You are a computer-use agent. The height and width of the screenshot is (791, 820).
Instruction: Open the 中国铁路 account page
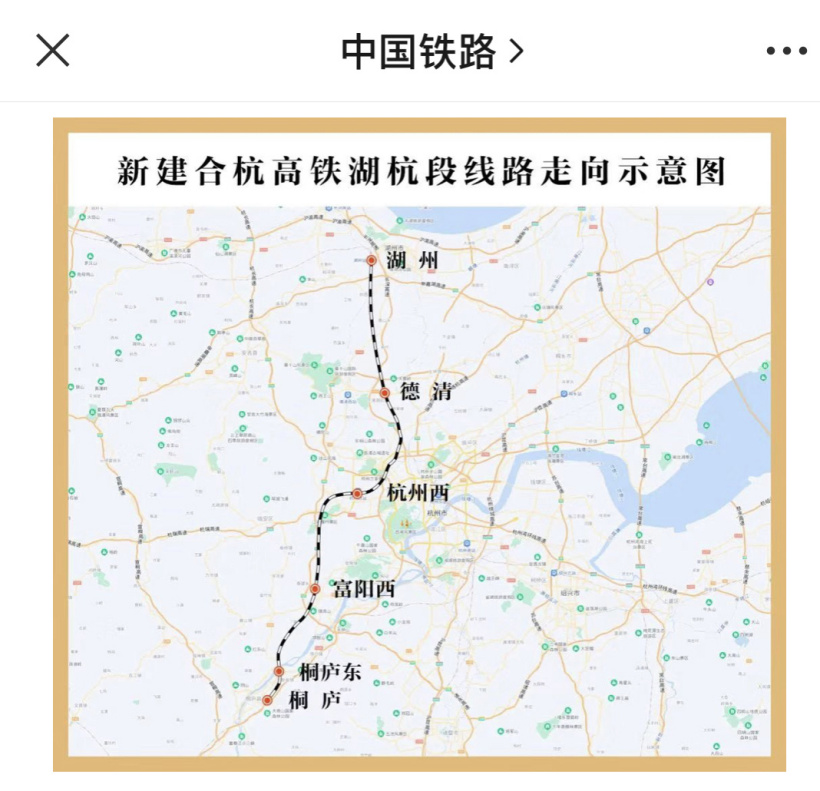[431, 51]
